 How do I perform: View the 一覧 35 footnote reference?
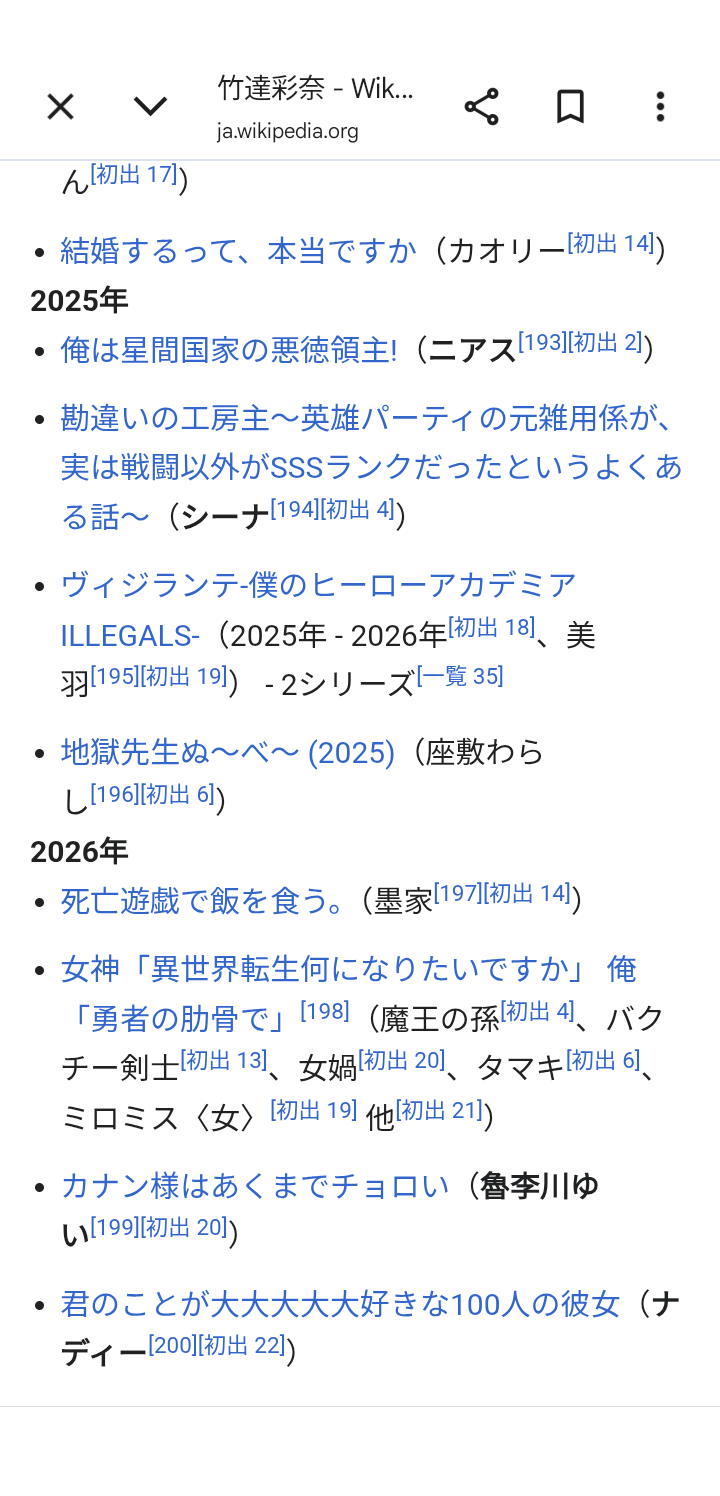click(460, 676)
